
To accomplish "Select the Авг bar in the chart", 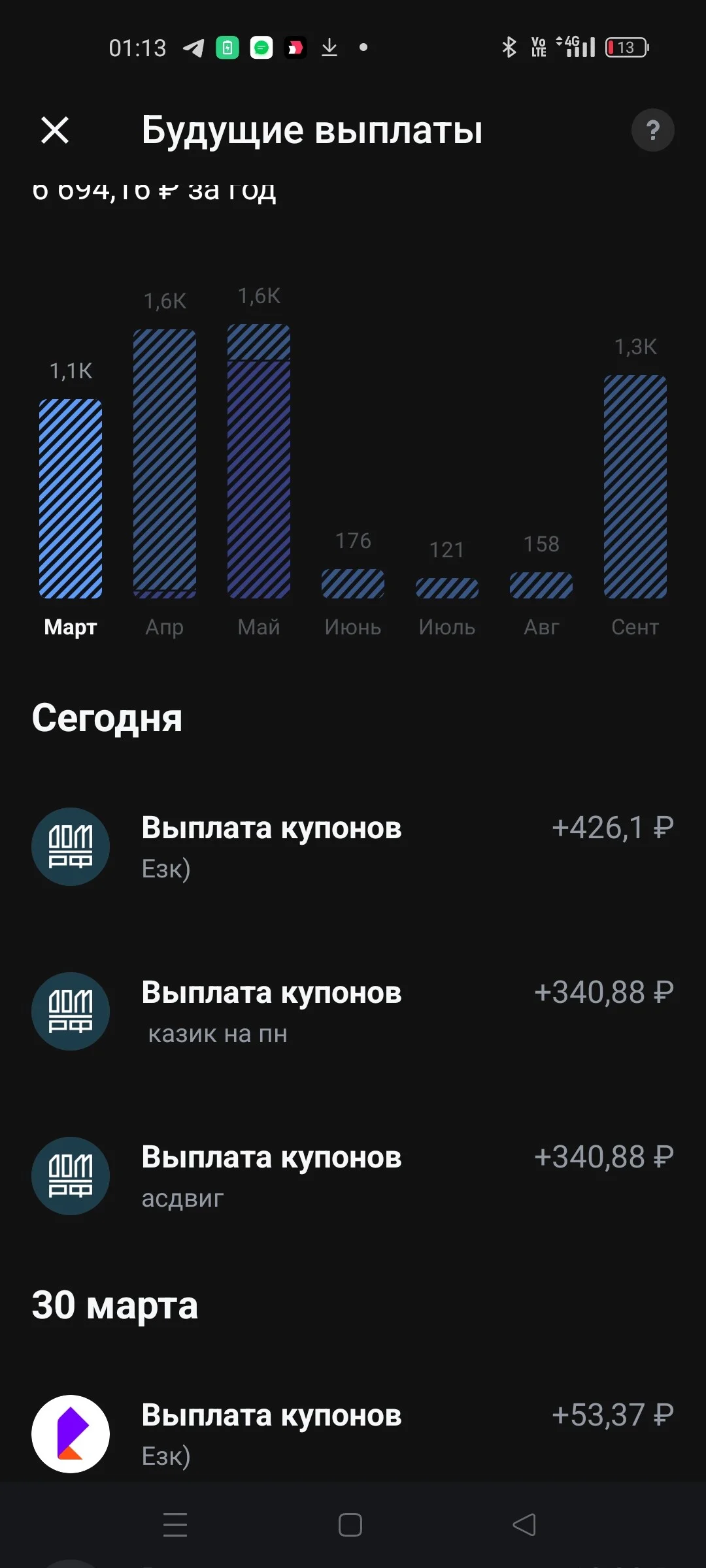I will click(541, 585).
